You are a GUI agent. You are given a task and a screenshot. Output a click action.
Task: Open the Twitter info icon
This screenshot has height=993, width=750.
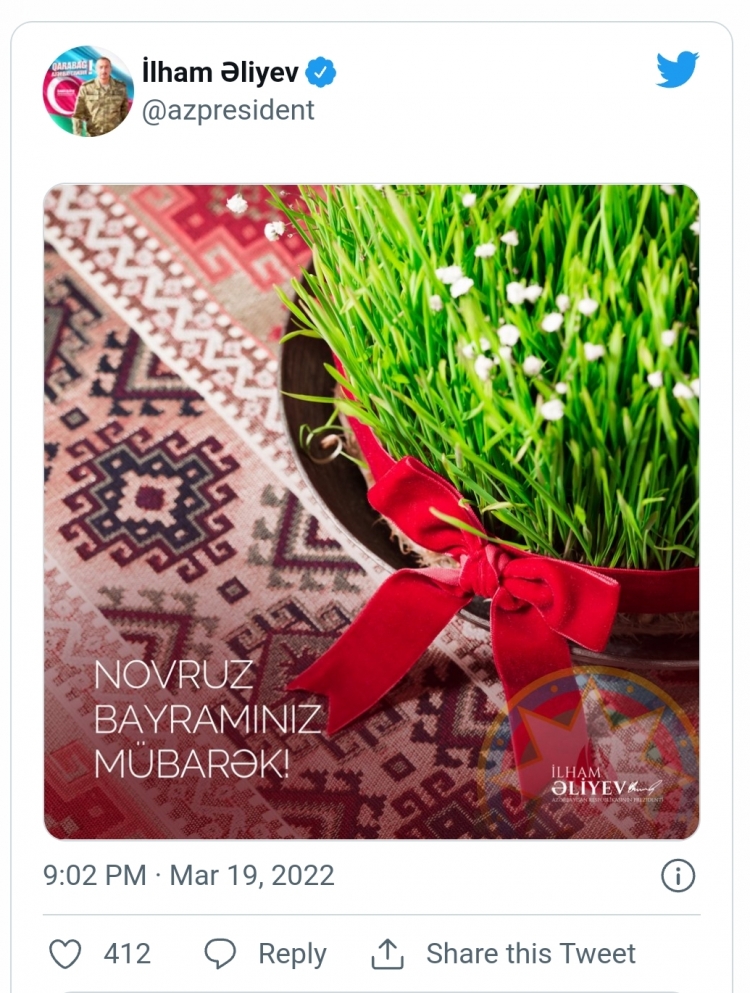[678, 876]
